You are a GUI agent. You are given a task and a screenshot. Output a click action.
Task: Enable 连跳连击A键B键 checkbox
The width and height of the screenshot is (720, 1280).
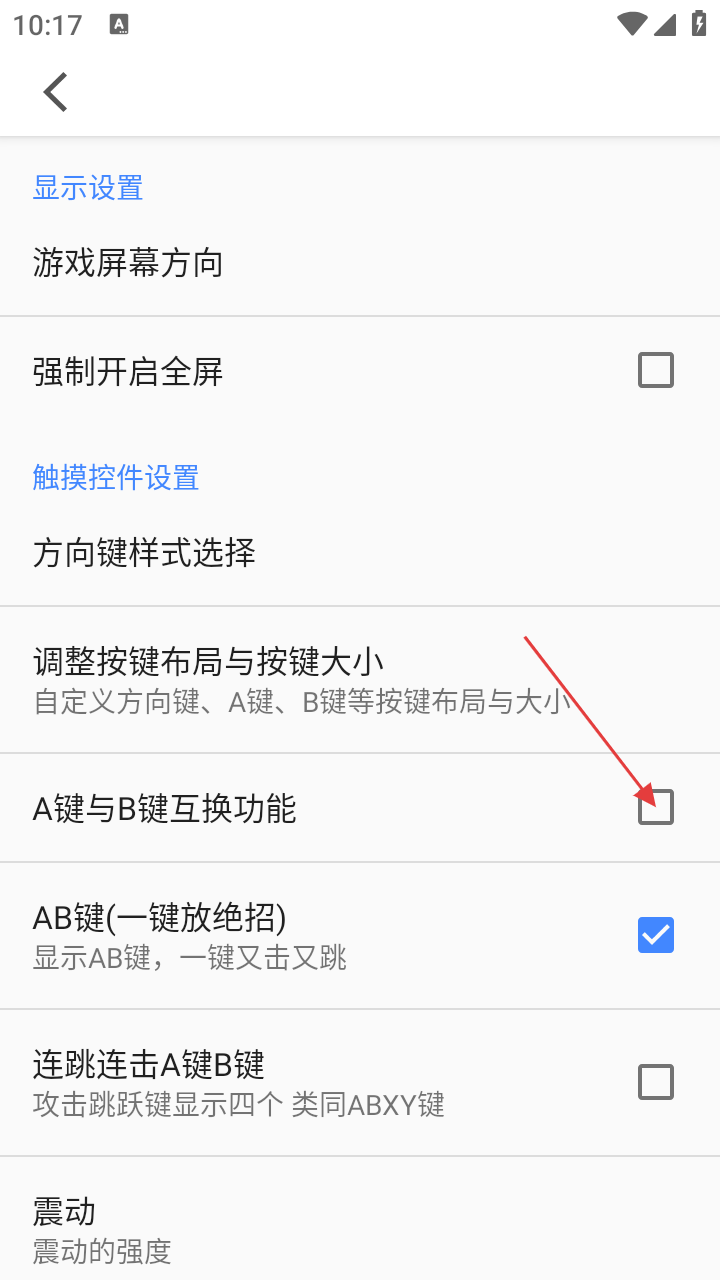[655, 1082]
